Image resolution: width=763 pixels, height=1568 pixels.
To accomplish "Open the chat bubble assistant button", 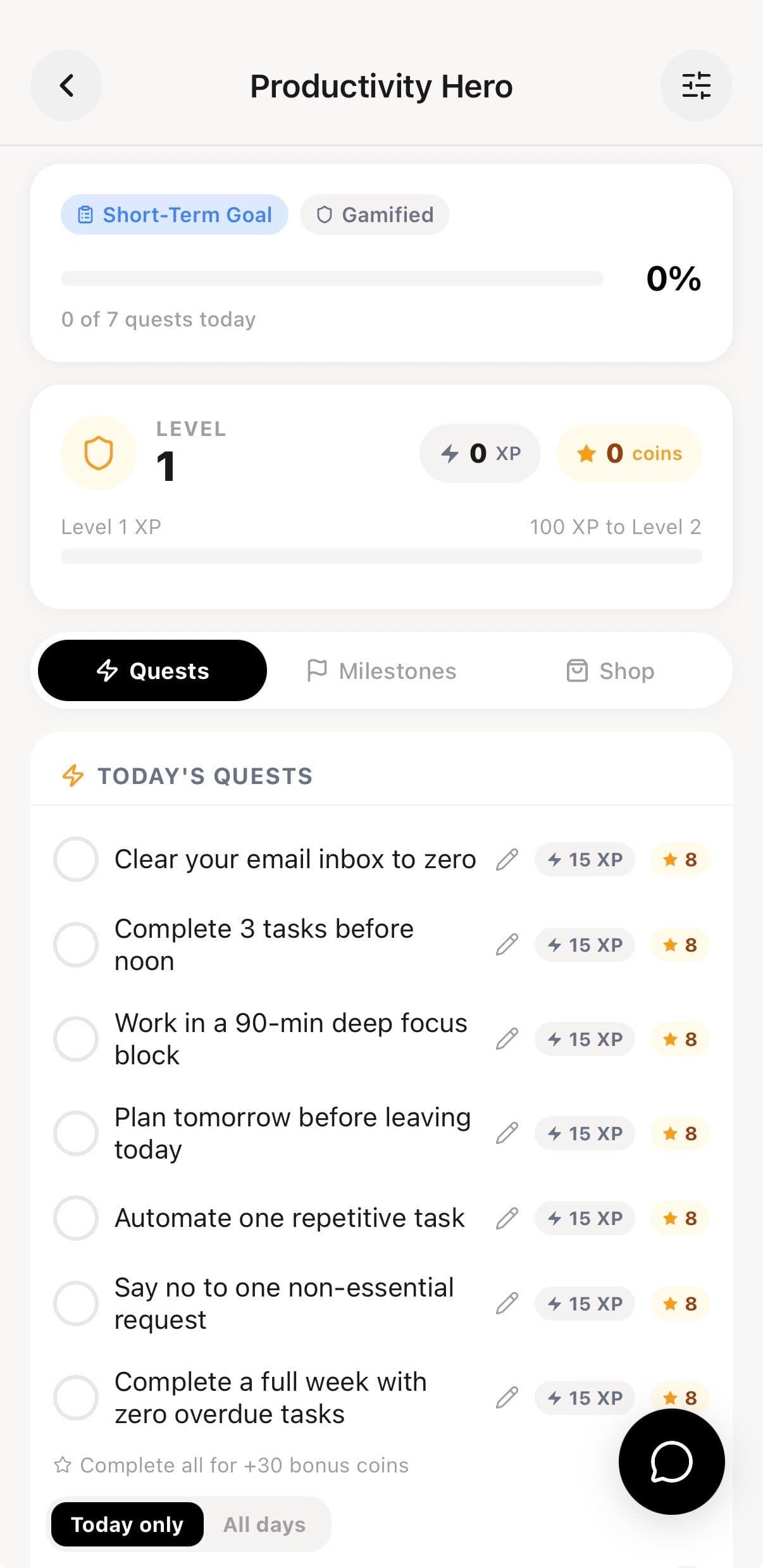I will [671, 1462].
